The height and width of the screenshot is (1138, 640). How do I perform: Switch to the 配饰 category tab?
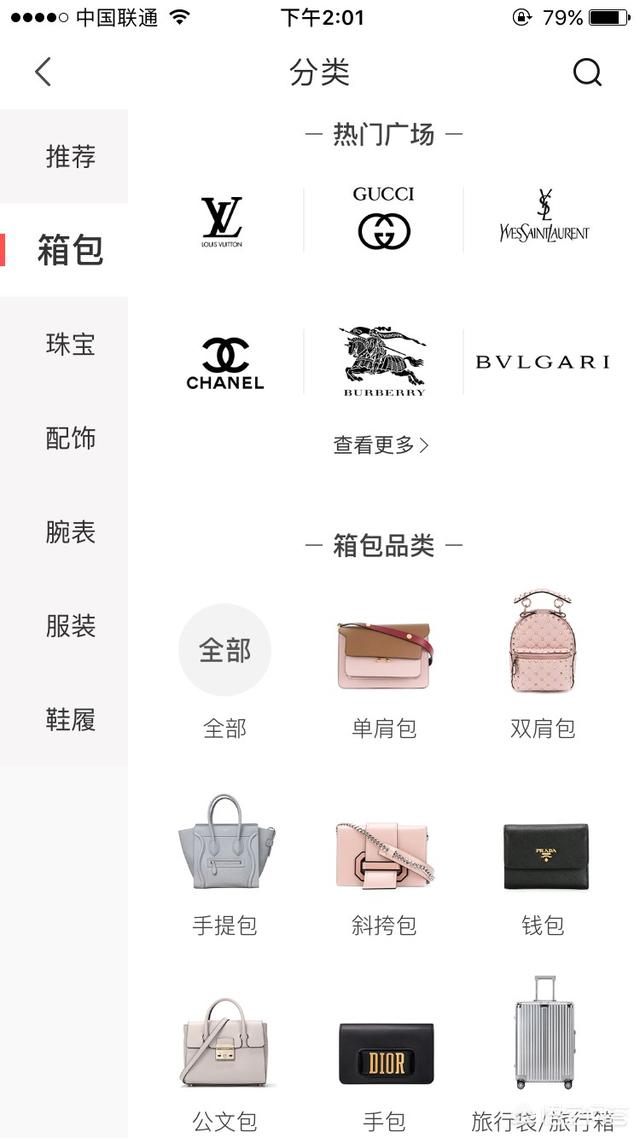[x=70, y=438]
